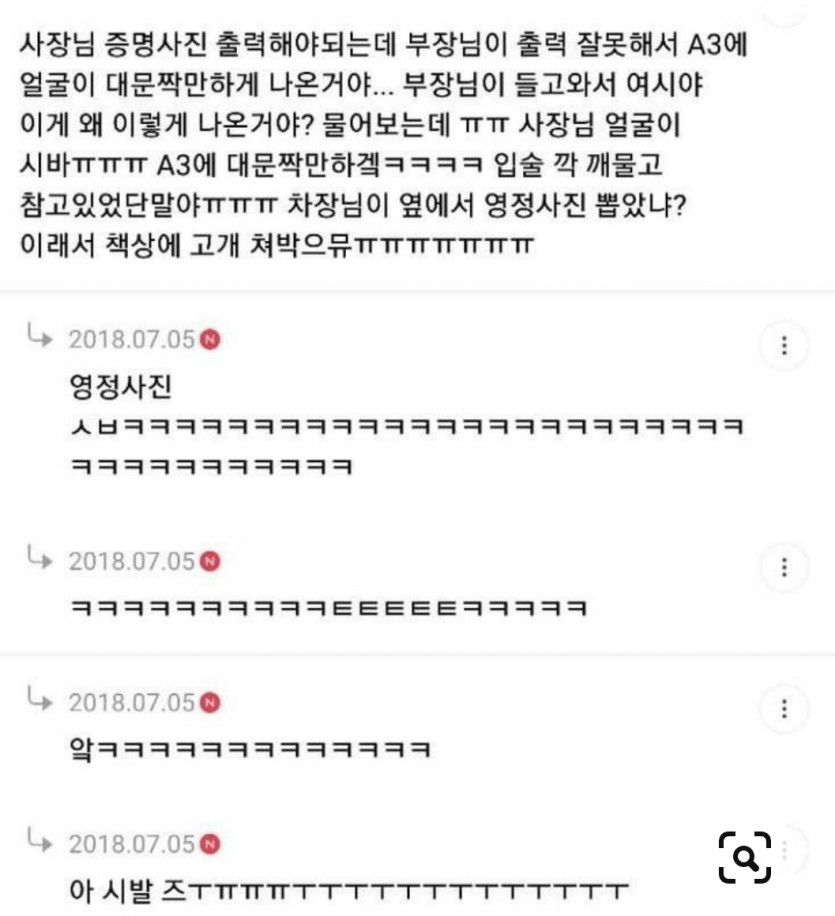Tap the image search lens icon
This screenshot has width=835, height=916.
(x=745, y=857)
